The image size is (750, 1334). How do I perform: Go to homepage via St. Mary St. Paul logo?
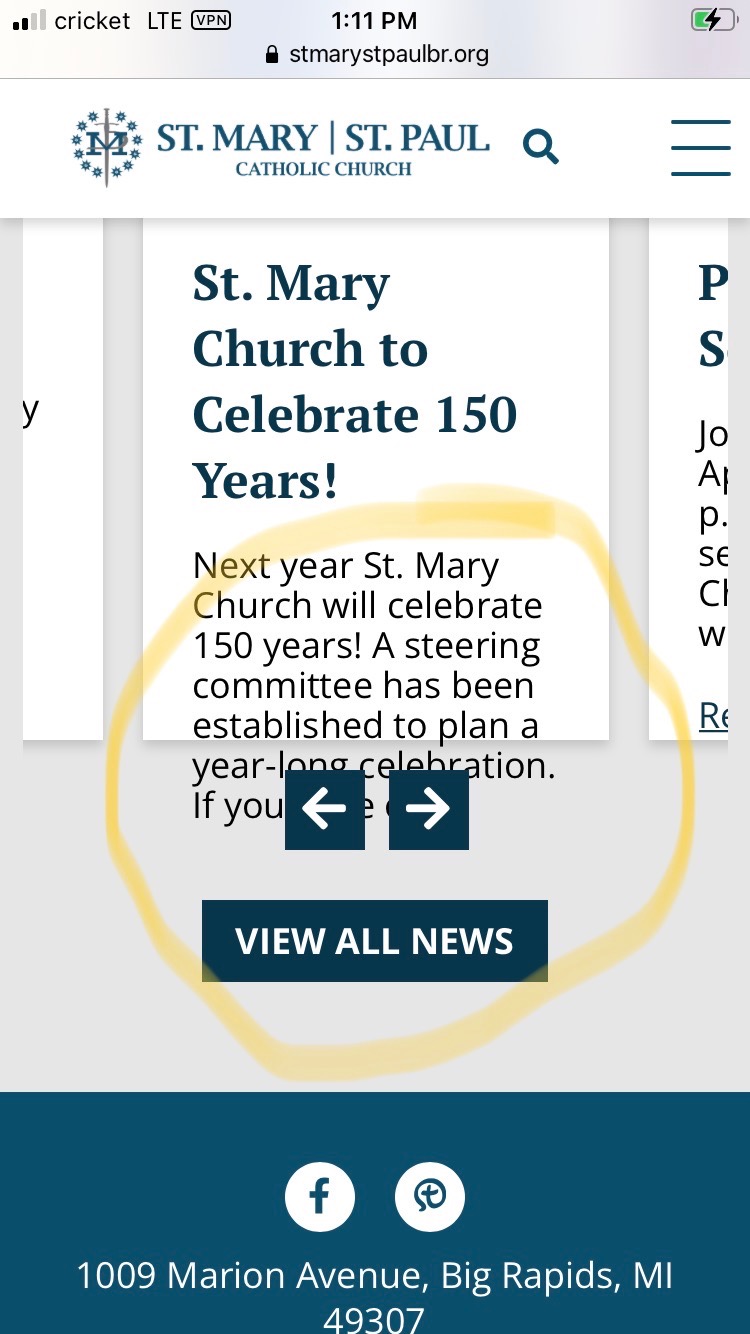click(x=281, y=147)
